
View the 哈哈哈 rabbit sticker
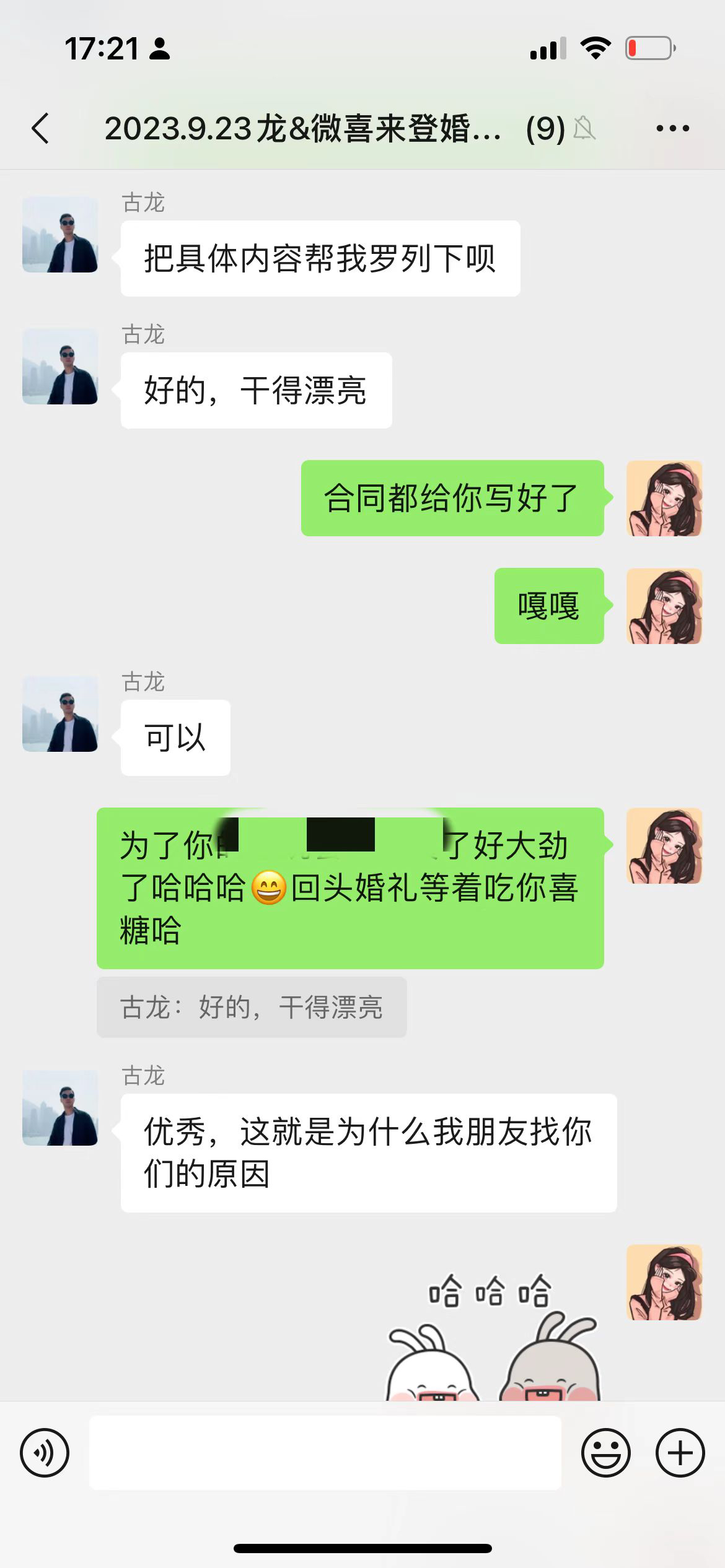click(493, 1338)
